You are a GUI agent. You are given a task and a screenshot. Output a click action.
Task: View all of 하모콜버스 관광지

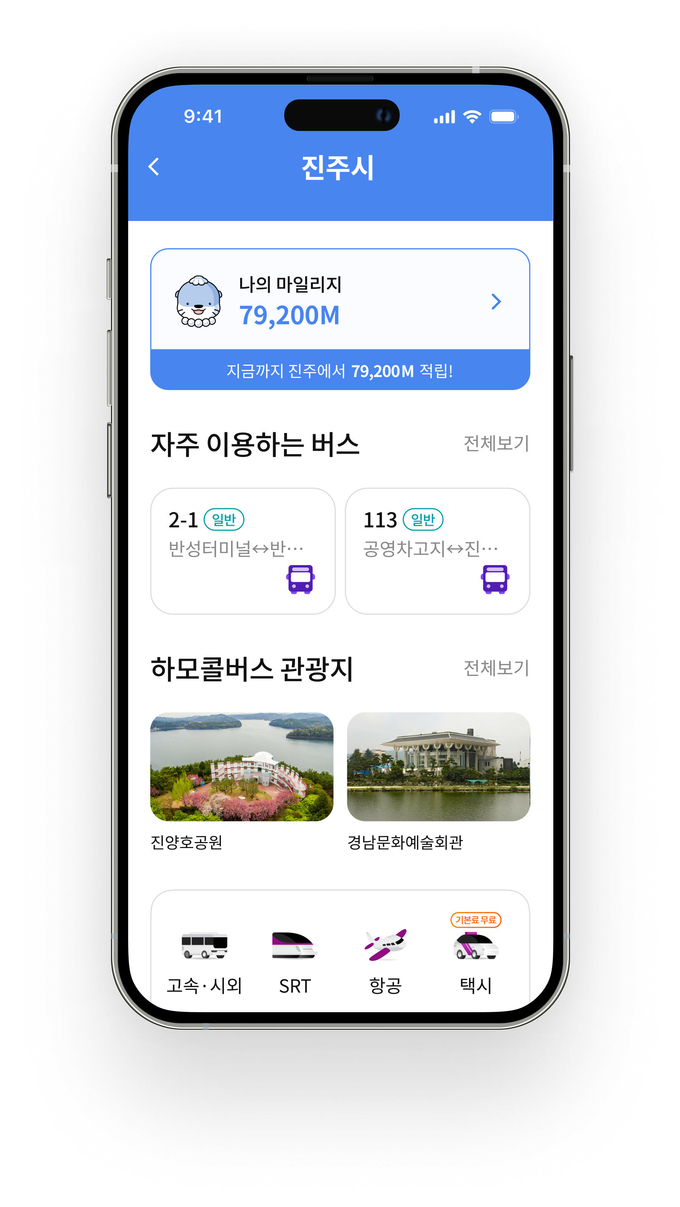[495, 668]
